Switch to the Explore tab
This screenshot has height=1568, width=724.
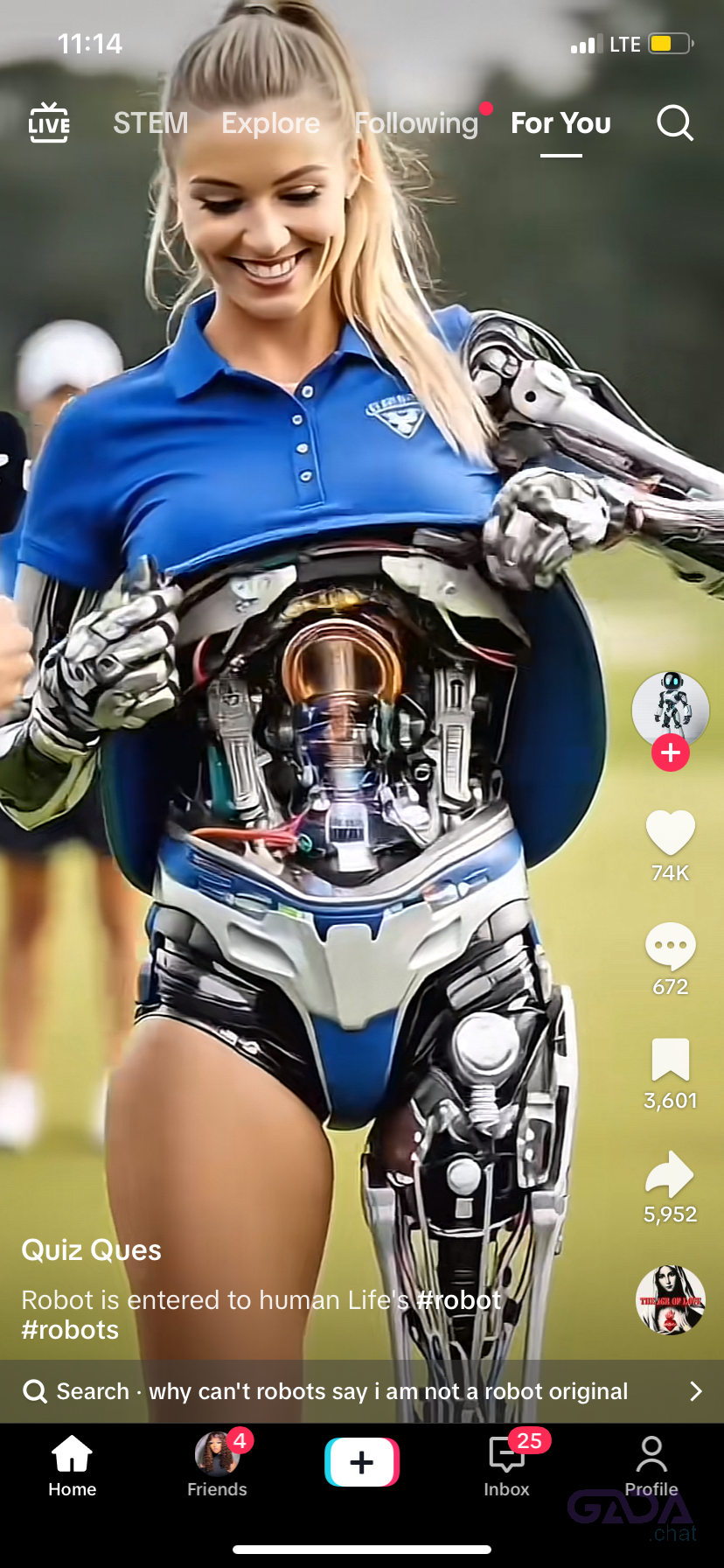click(270, 123)
